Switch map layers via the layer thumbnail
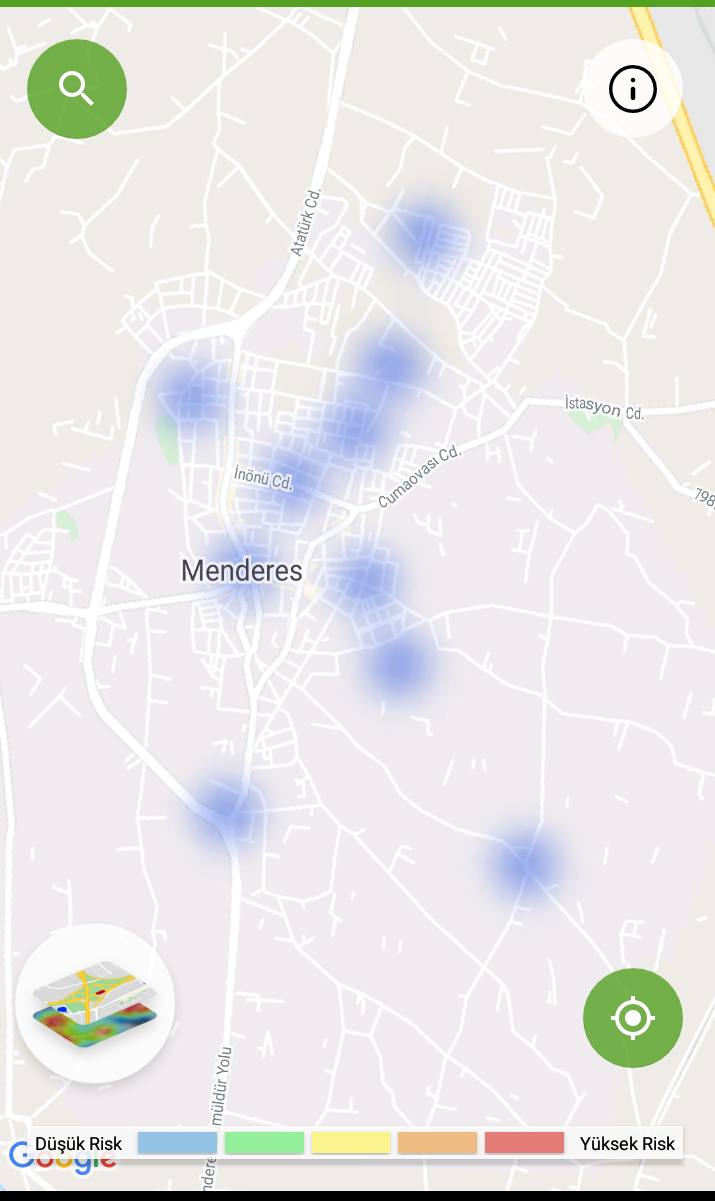Image resolution: width=715 pixels, height=1201 pixels. (96, 1003)
